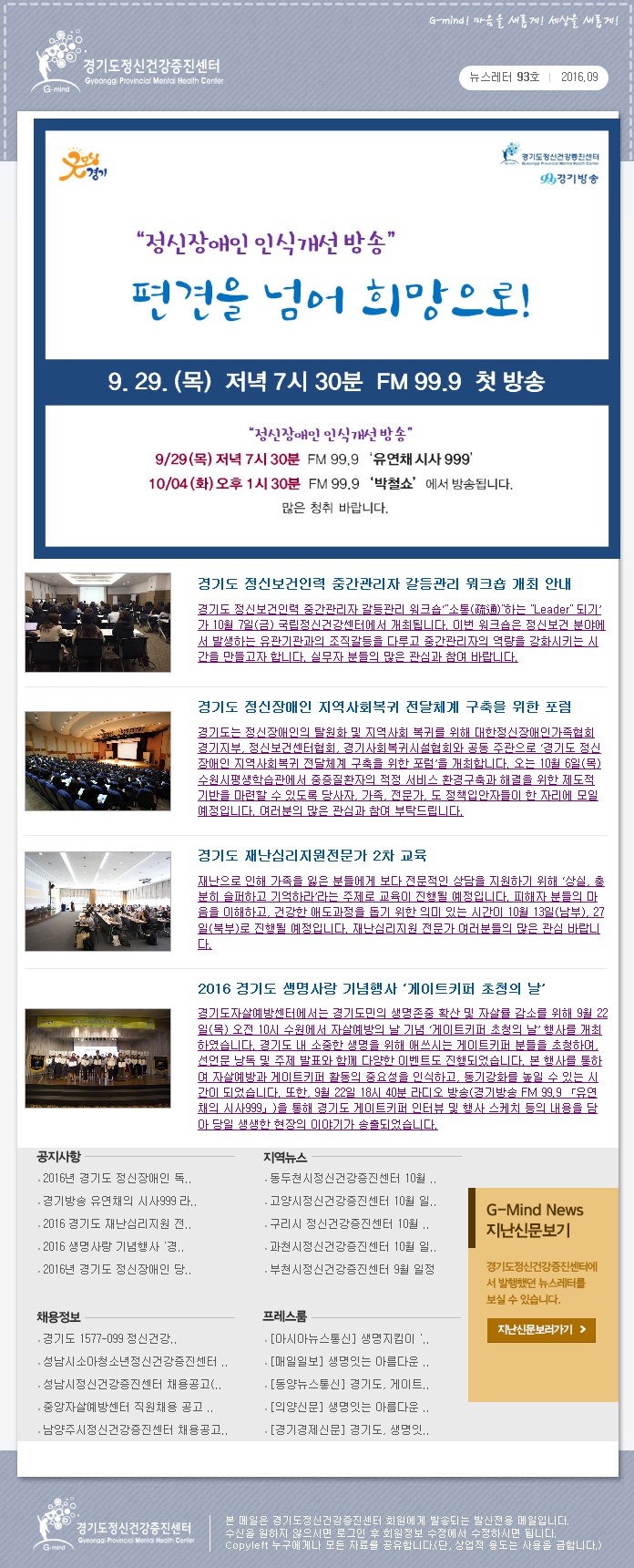Open notice 2016 생명사랑 기념행사

tap(113, 1246)
